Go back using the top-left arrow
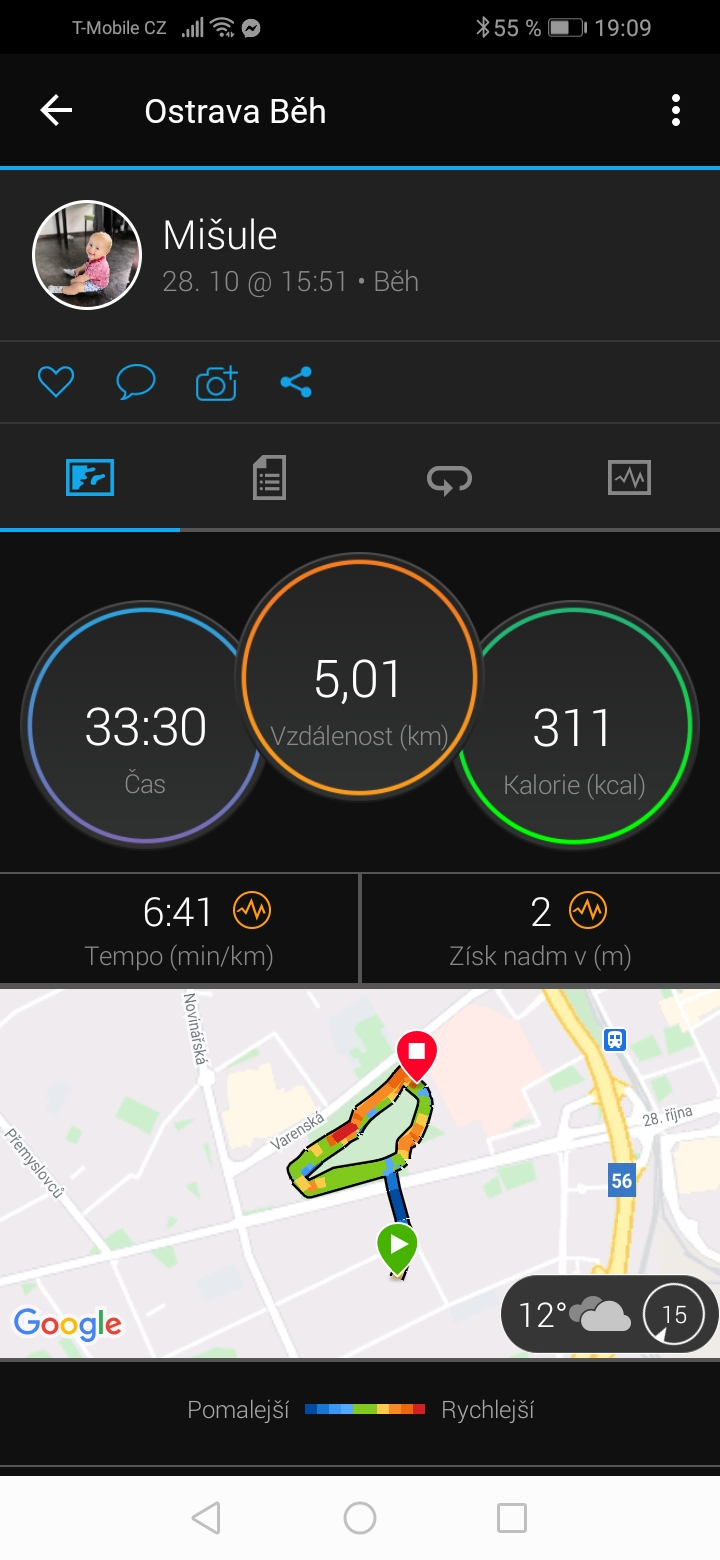This screenshot has height=1560, width=720. 56,110
